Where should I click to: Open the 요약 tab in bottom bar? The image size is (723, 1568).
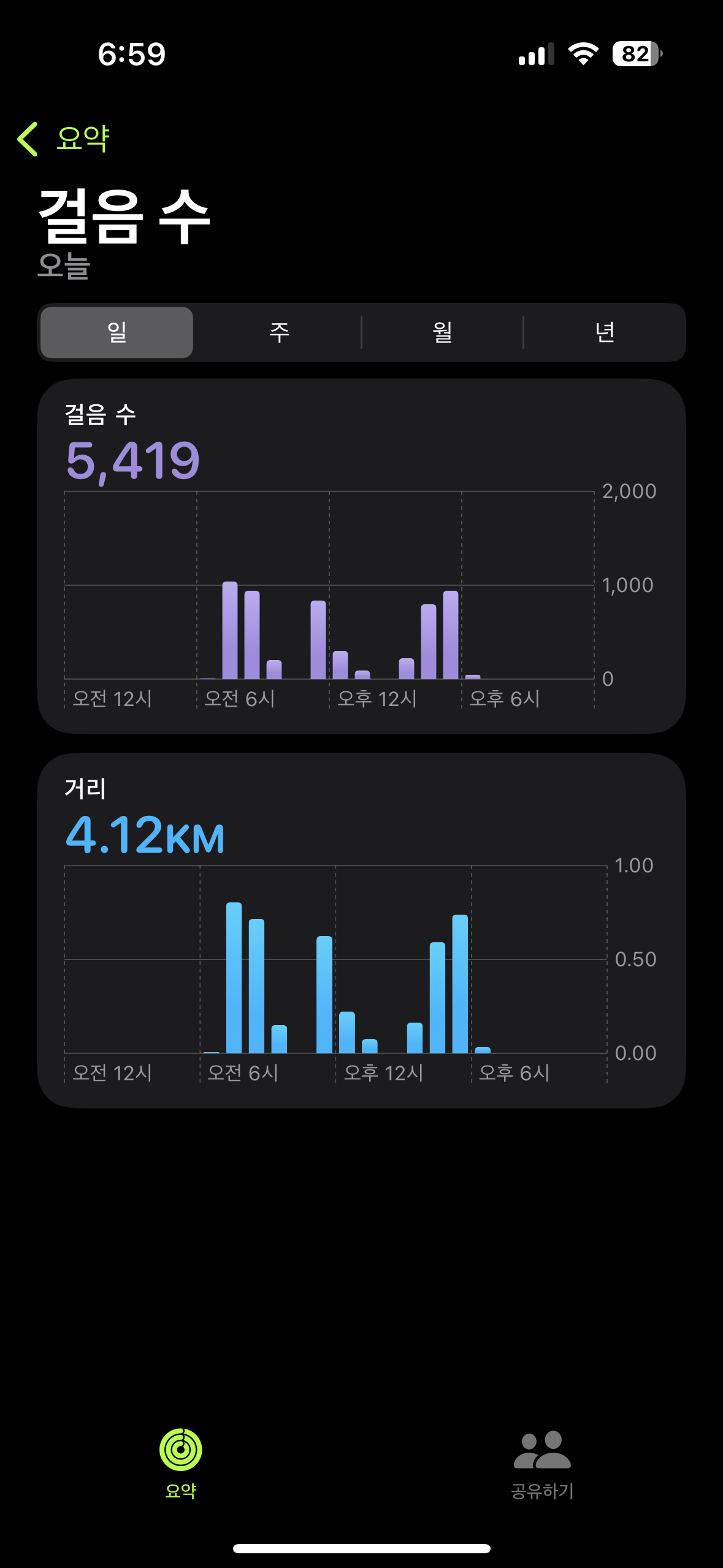(181, 1462)
